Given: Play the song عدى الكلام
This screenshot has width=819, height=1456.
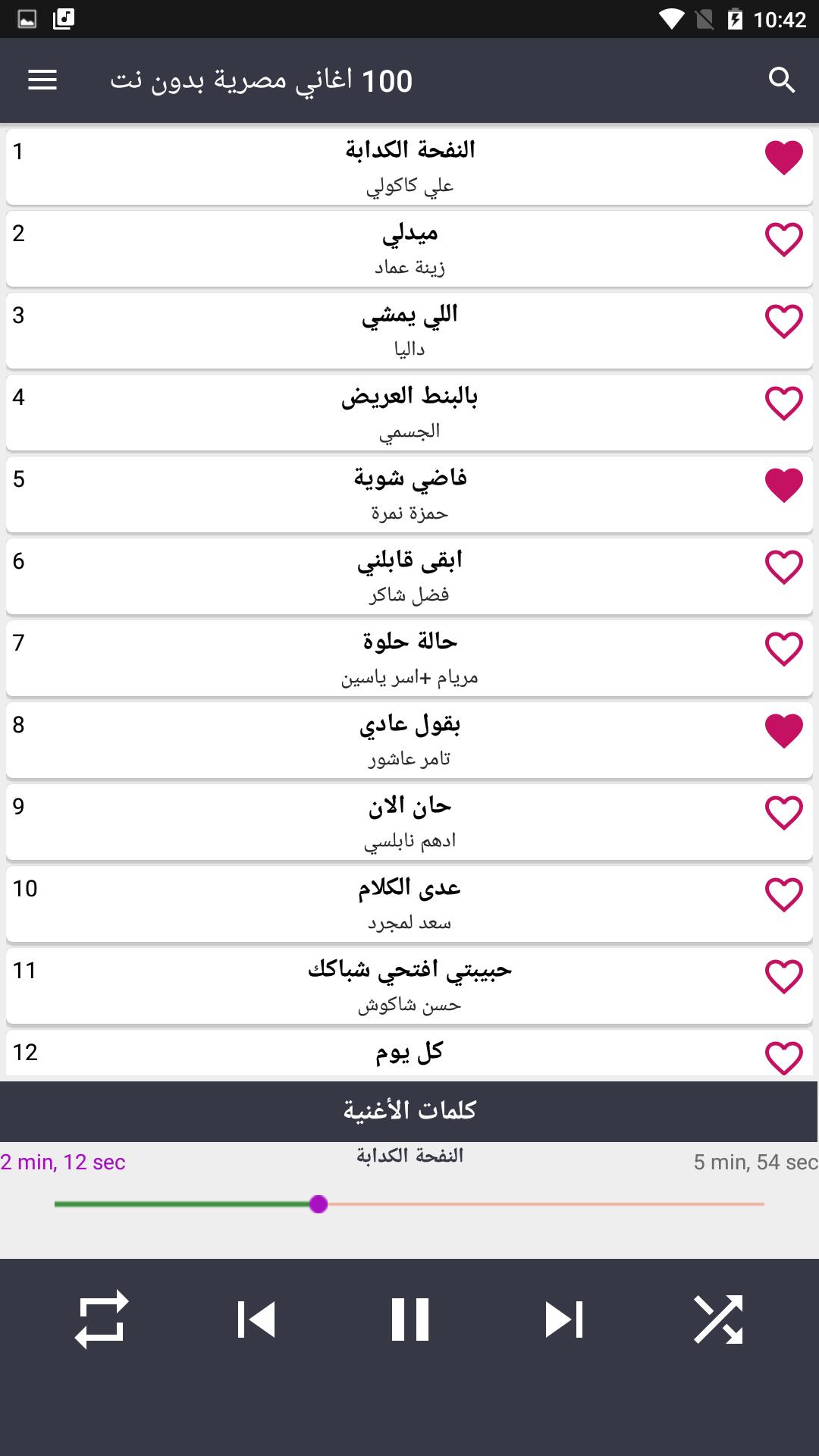Looking at the screenshot, I should click(409, 903).
